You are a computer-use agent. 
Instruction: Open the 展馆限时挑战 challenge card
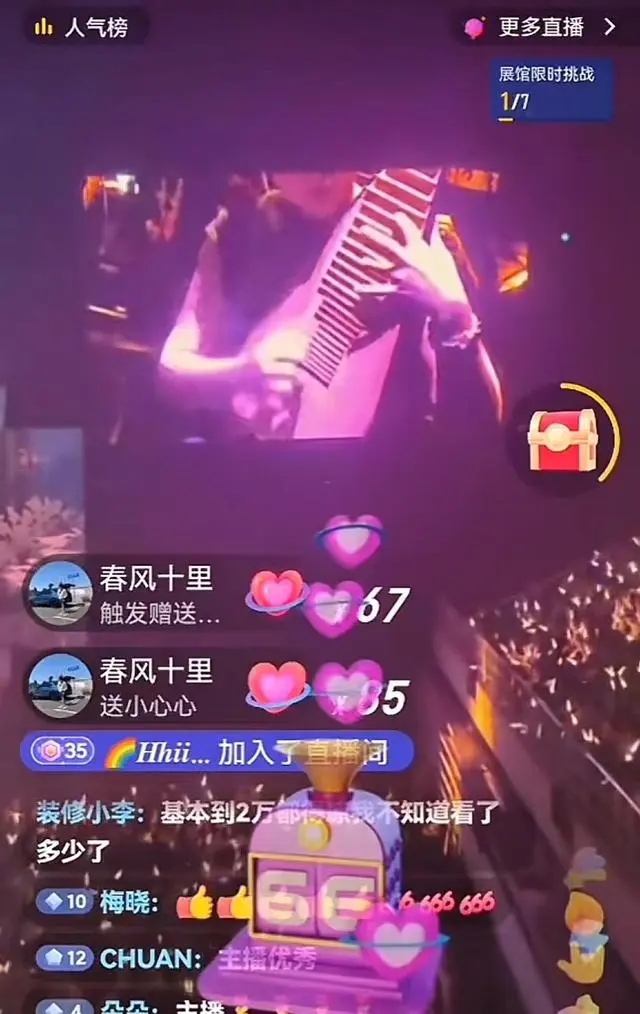coord(553,89)
